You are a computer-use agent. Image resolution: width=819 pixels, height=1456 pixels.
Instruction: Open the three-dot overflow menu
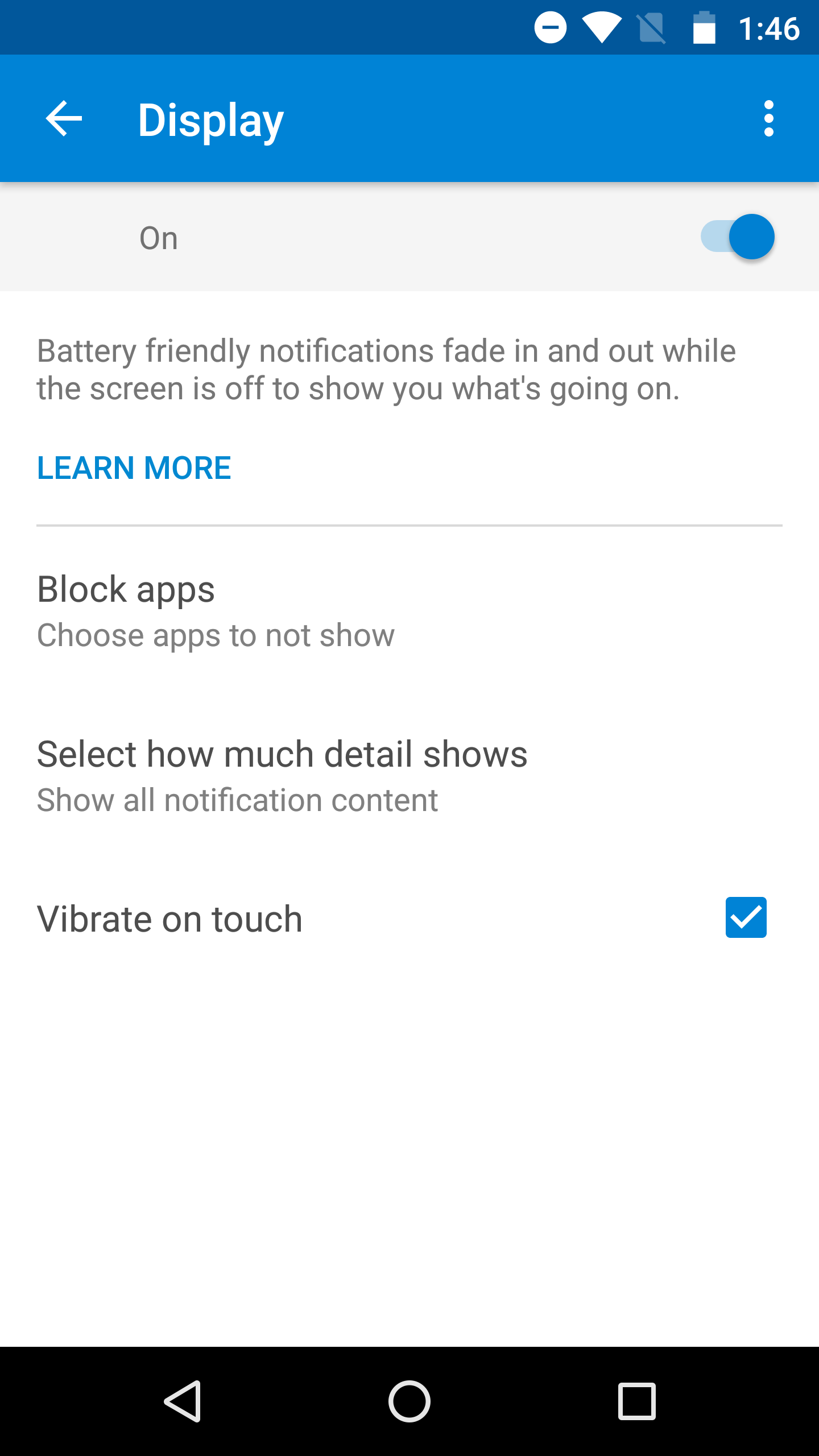(768, 118)
